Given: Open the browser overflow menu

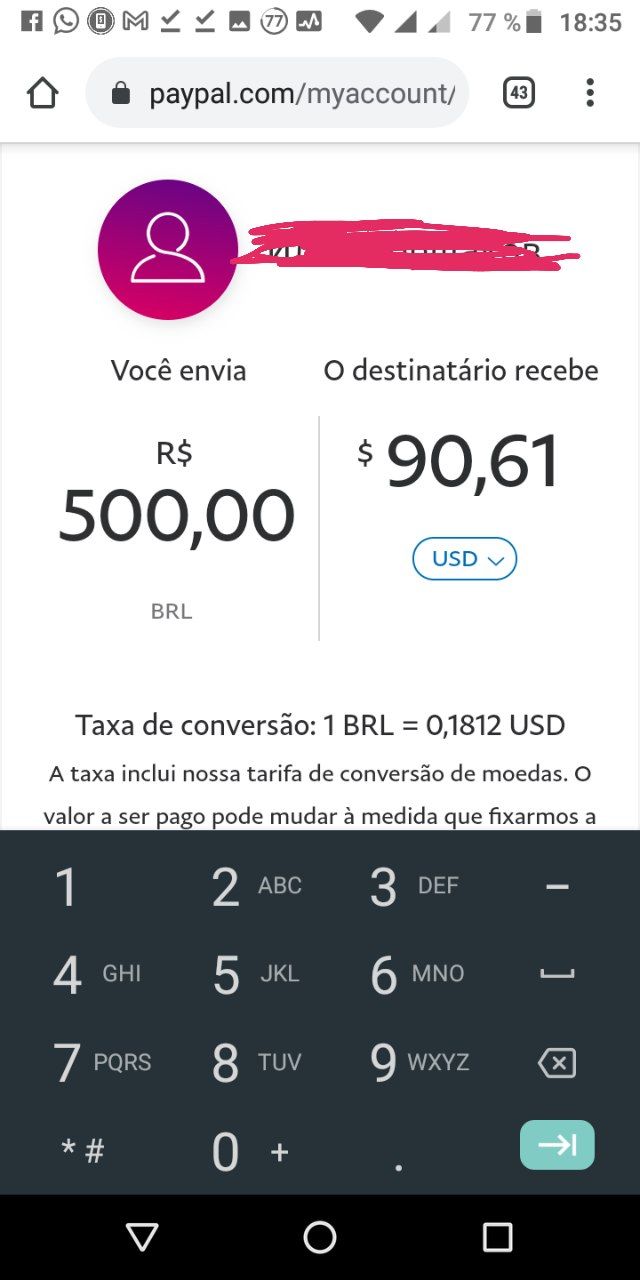Looking at the screenshot, I should pyautogui.click(x=590, y=94).
